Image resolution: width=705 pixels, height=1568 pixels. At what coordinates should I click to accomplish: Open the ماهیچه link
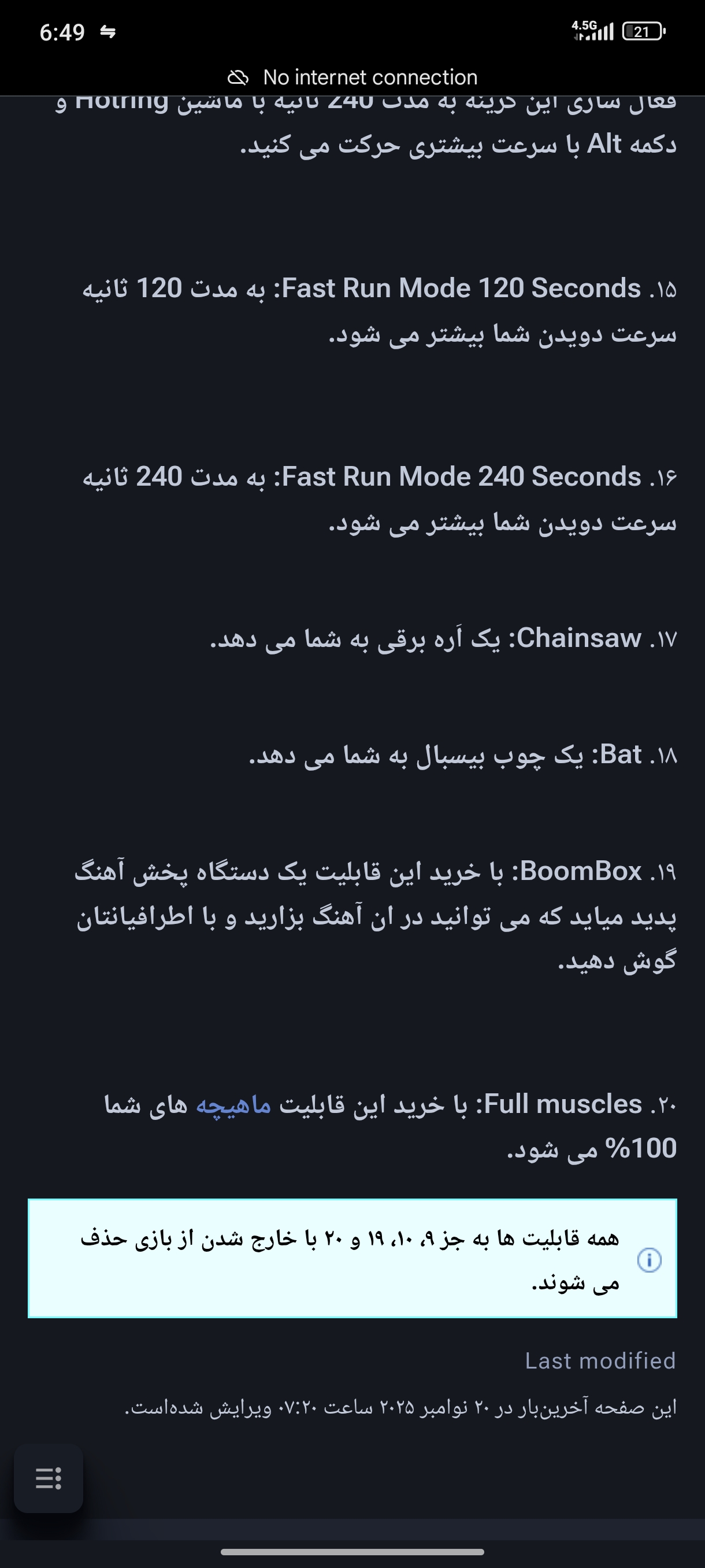point(233,1105)
